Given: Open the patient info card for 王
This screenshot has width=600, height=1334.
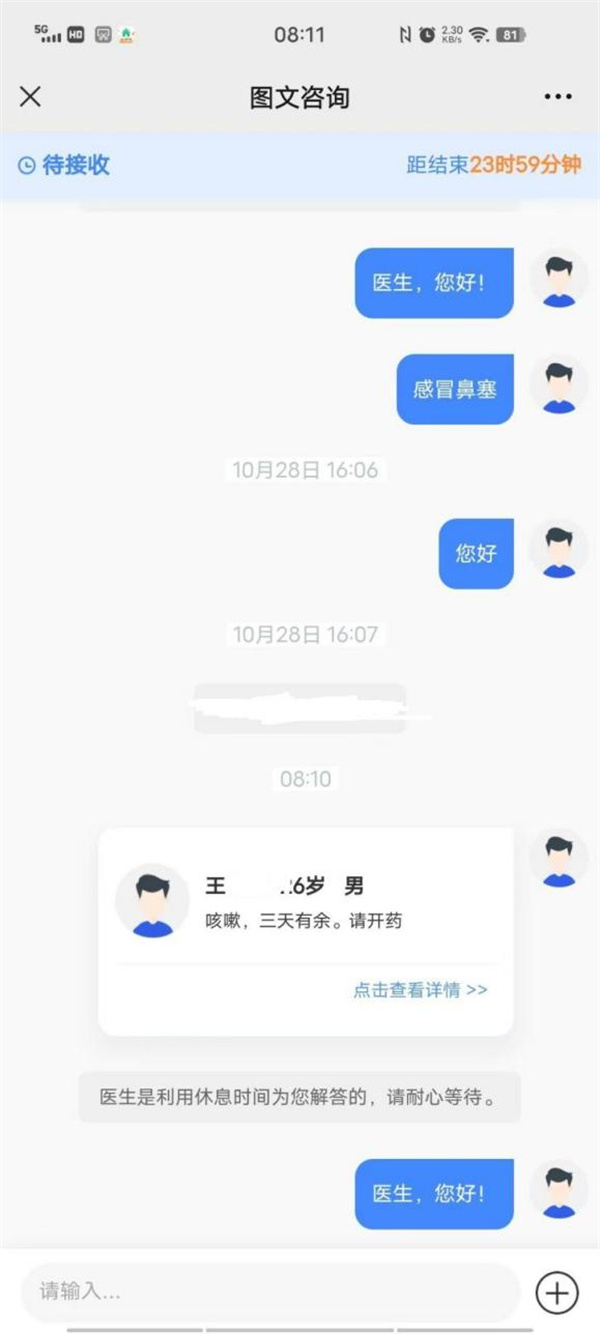Looking at the screenshot, I should 306,931.
